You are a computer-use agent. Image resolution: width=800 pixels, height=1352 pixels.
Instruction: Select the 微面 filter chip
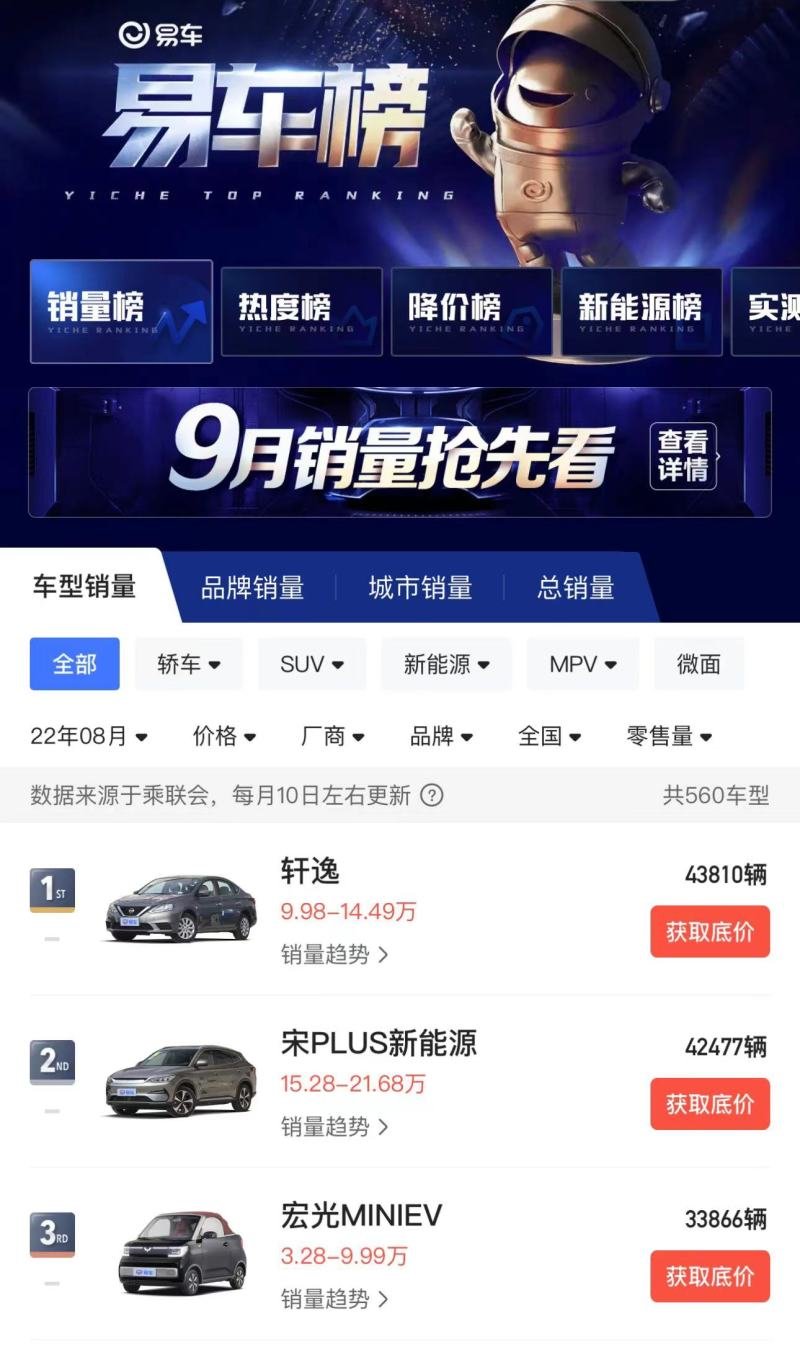click(x=698, y=664)
